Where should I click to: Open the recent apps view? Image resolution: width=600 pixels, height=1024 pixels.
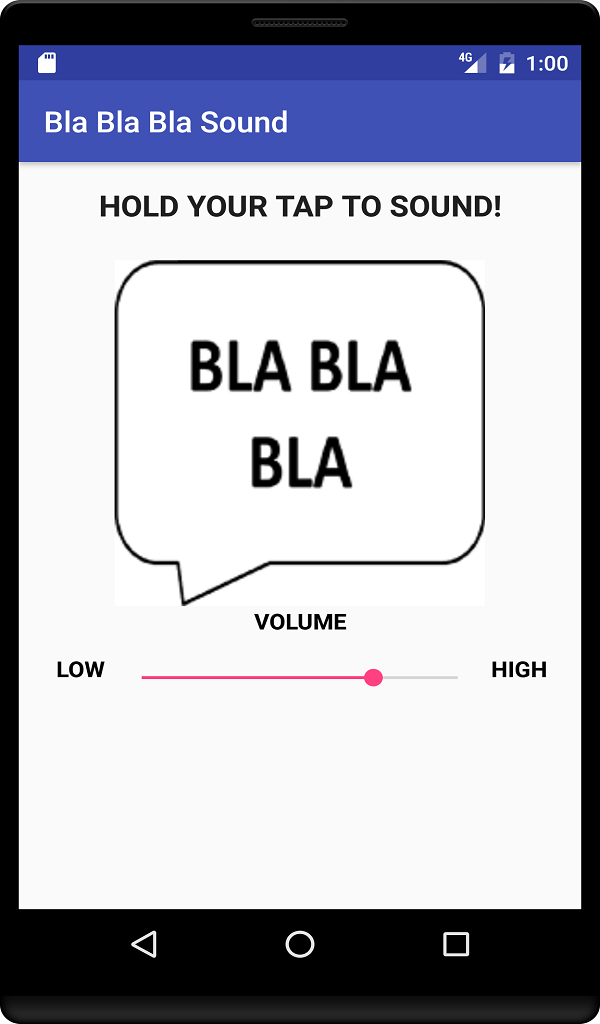(x=456, y=944)
